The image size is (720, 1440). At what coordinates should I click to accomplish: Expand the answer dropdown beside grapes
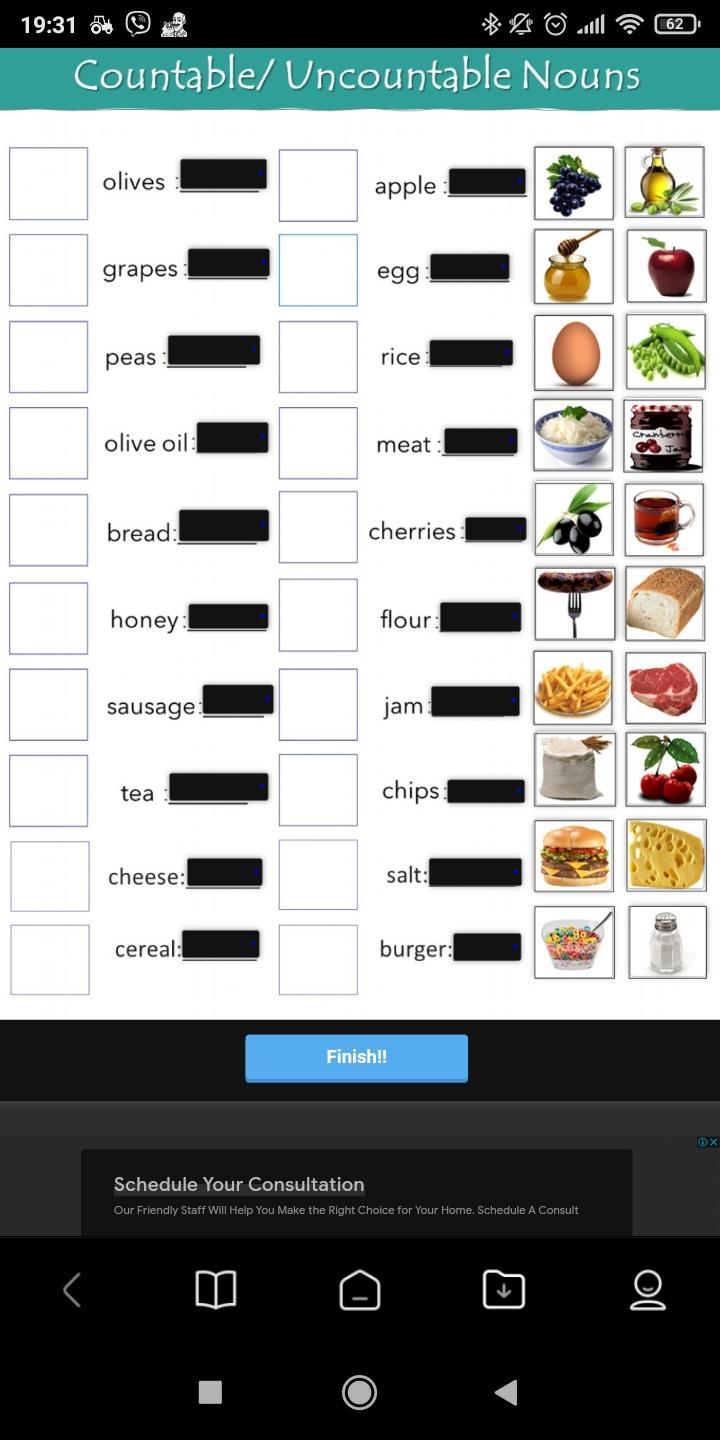tap(228, 263)
